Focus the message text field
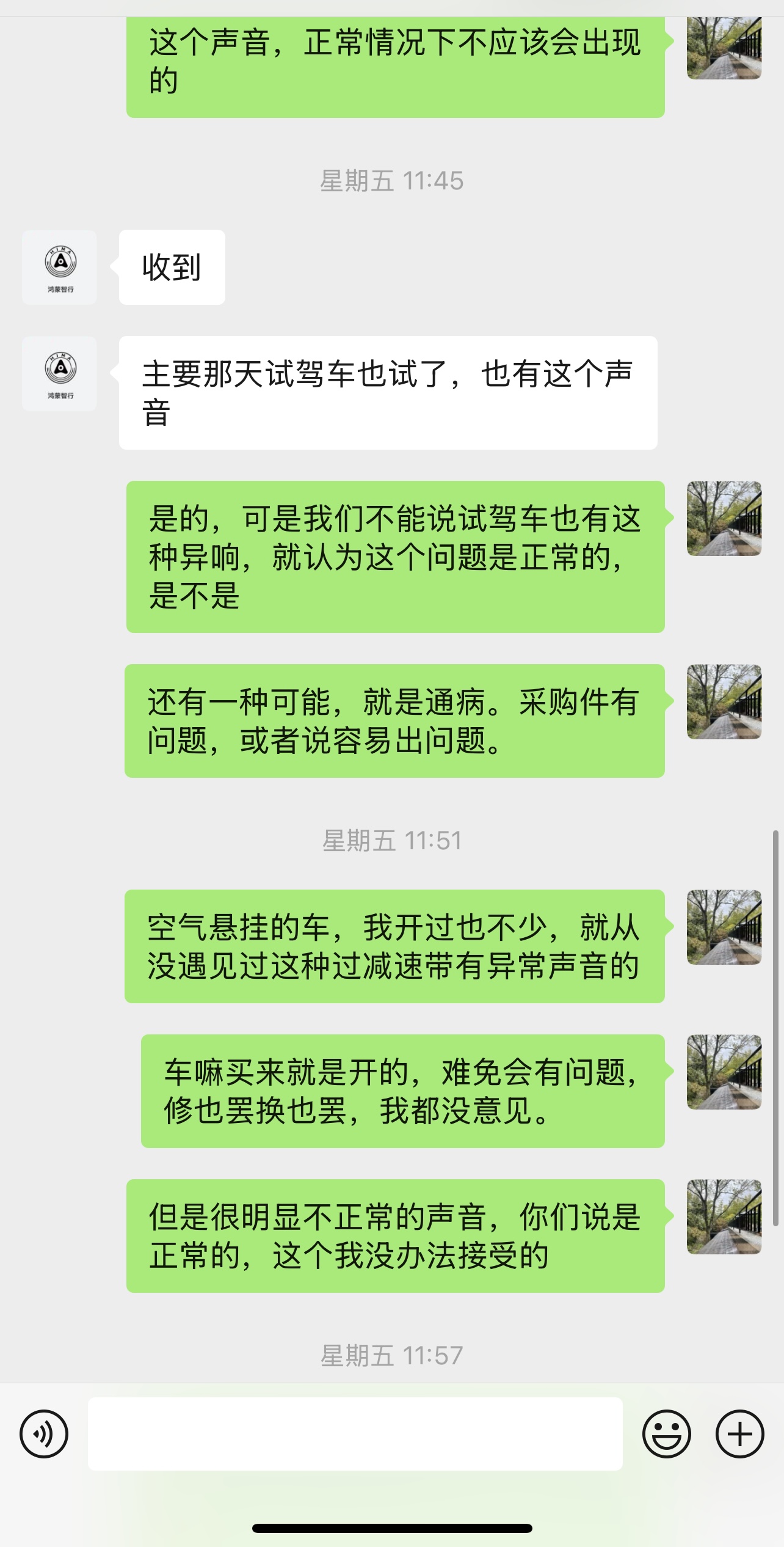Viewport: 784px width, 1547px height. [x=355, y=1433]
